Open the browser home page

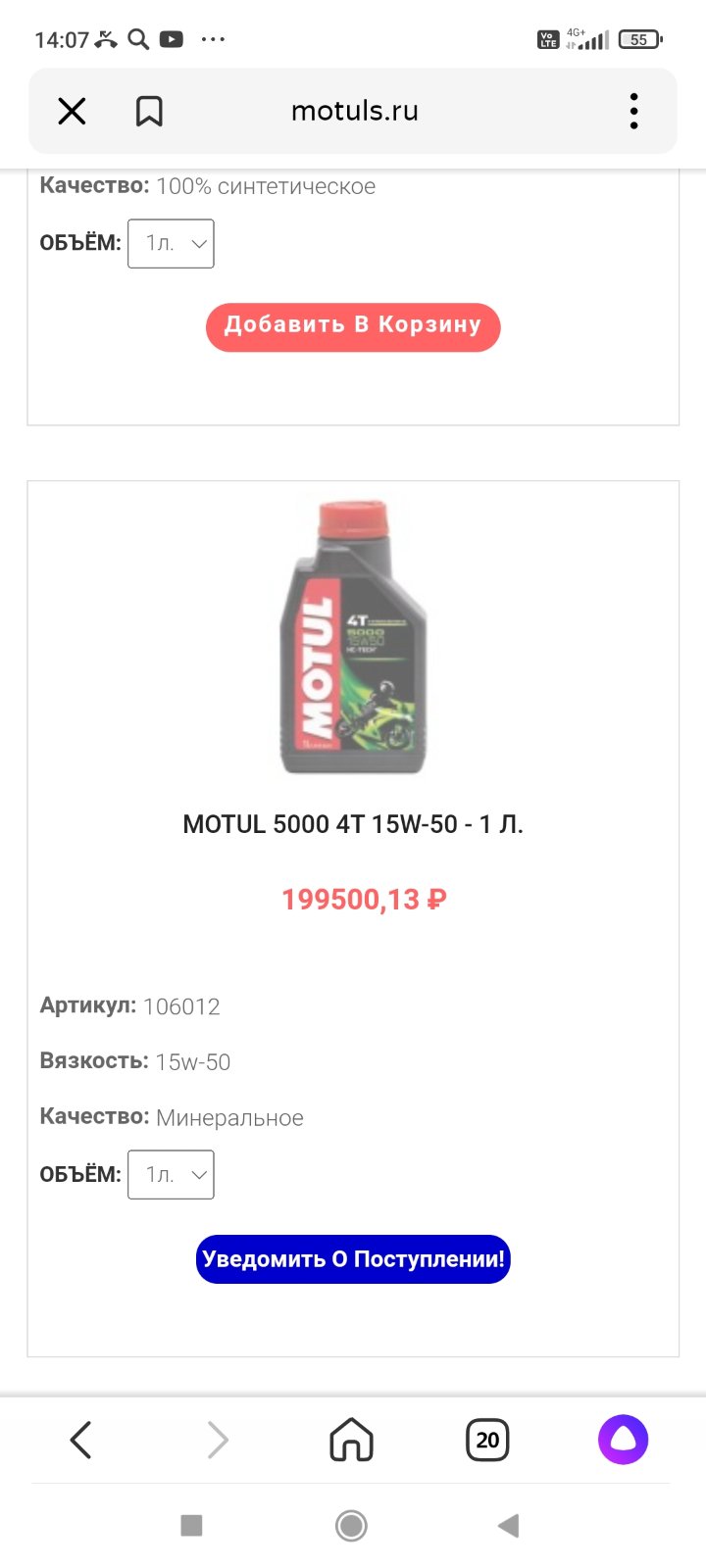(x=351, y=1440)
